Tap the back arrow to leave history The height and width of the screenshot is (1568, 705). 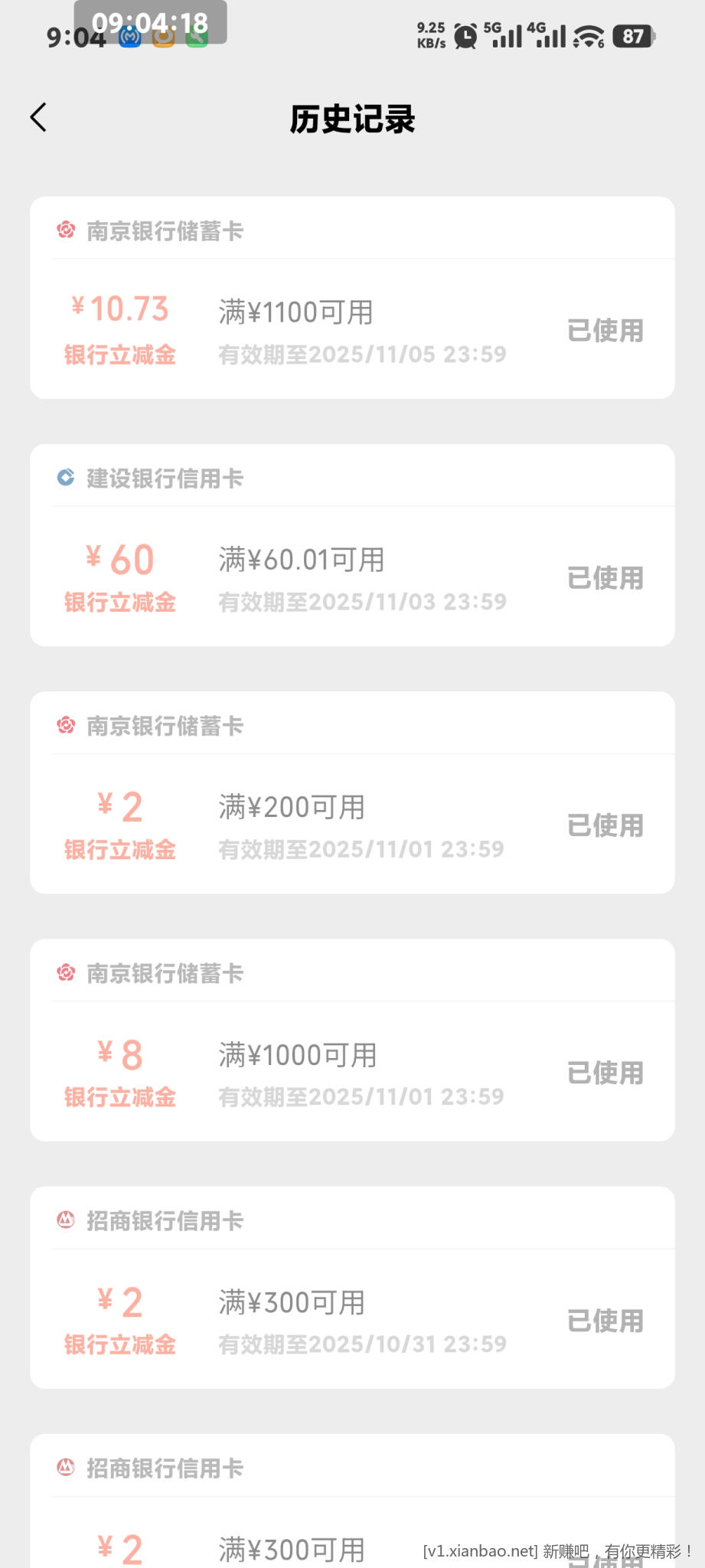(x=38, y=116)
